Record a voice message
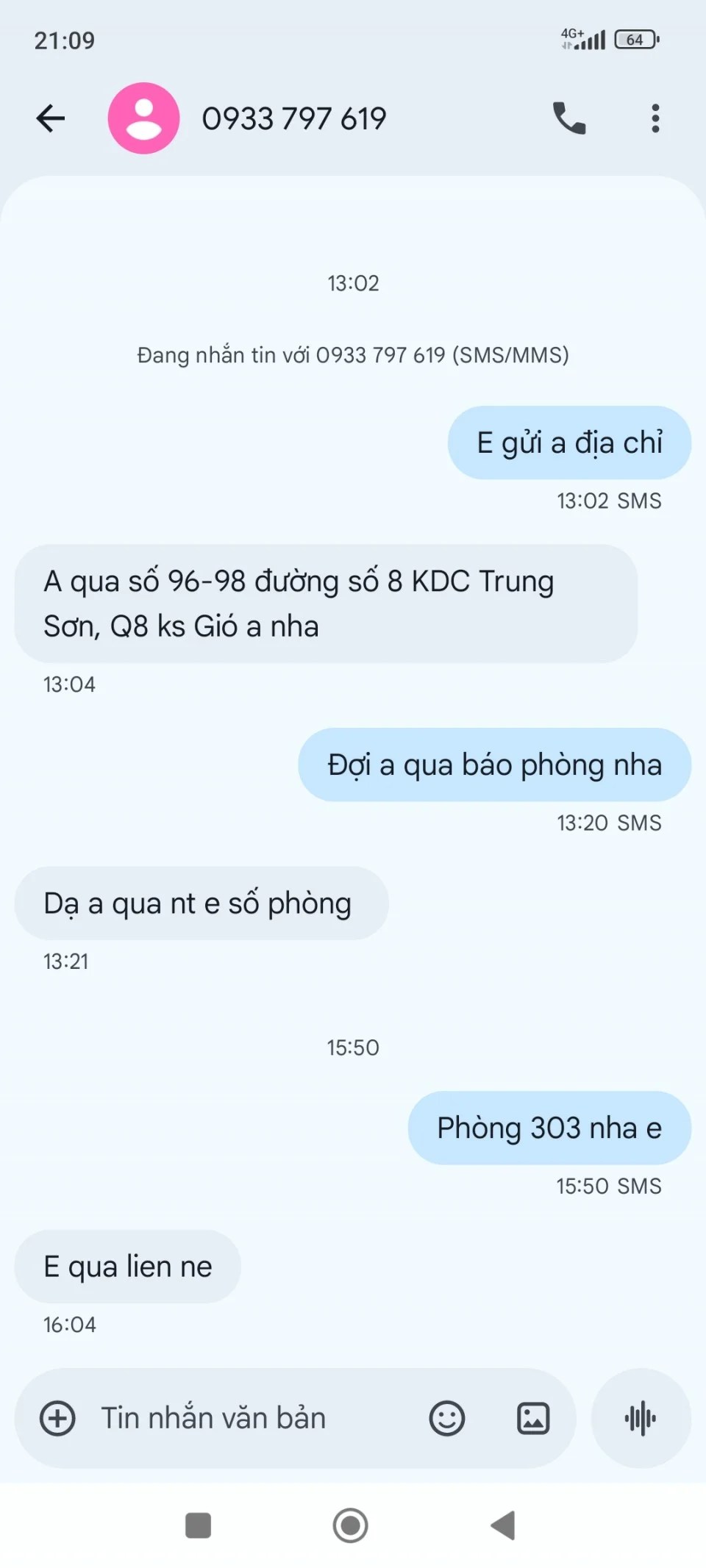 641,1418
